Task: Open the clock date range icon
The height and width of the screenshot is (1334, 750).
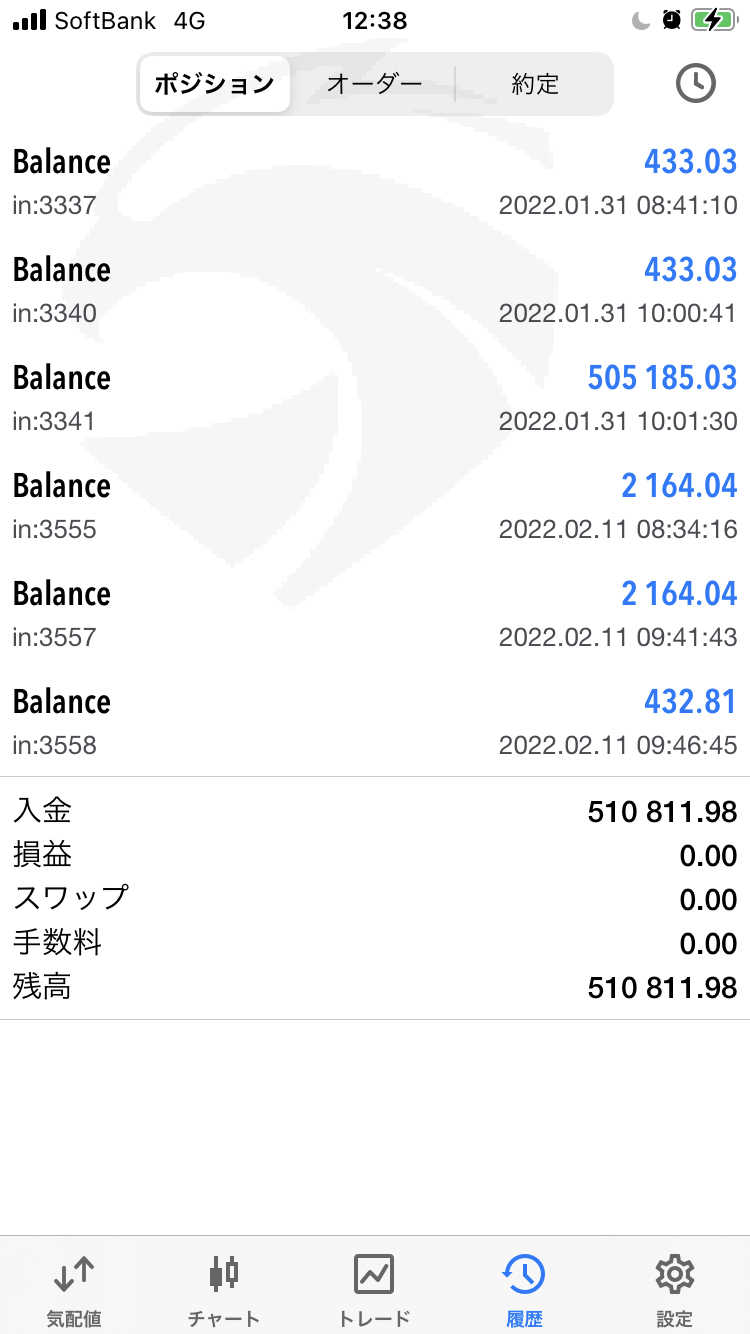Action: coord(696,84)
